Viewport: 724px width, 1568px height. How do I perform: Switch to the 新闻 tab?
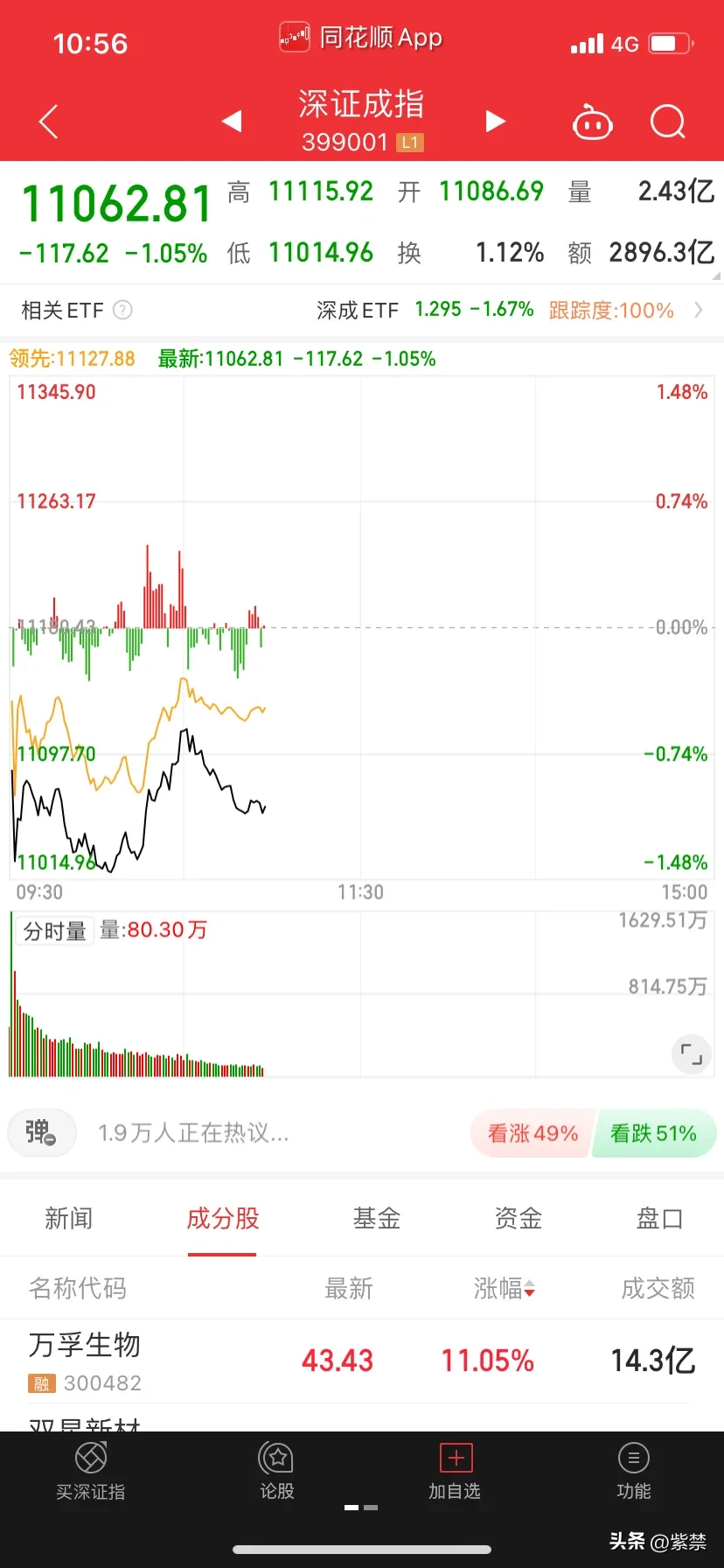[x=68, y=1218]
